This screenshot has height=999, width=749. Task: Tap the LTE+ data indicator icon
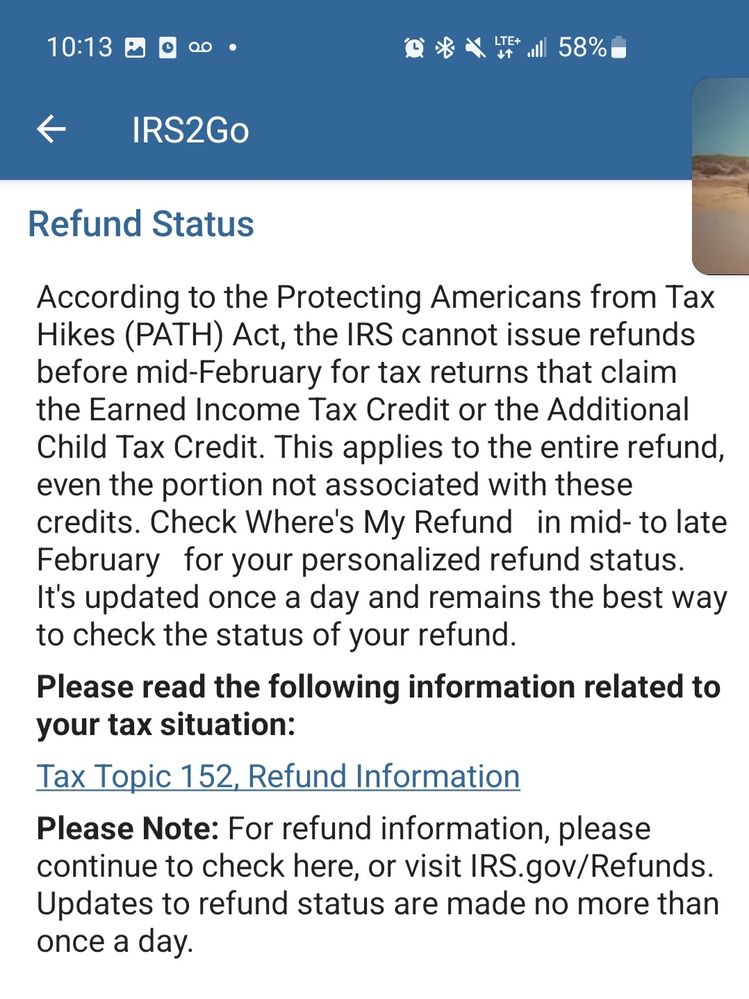(508, 44)
